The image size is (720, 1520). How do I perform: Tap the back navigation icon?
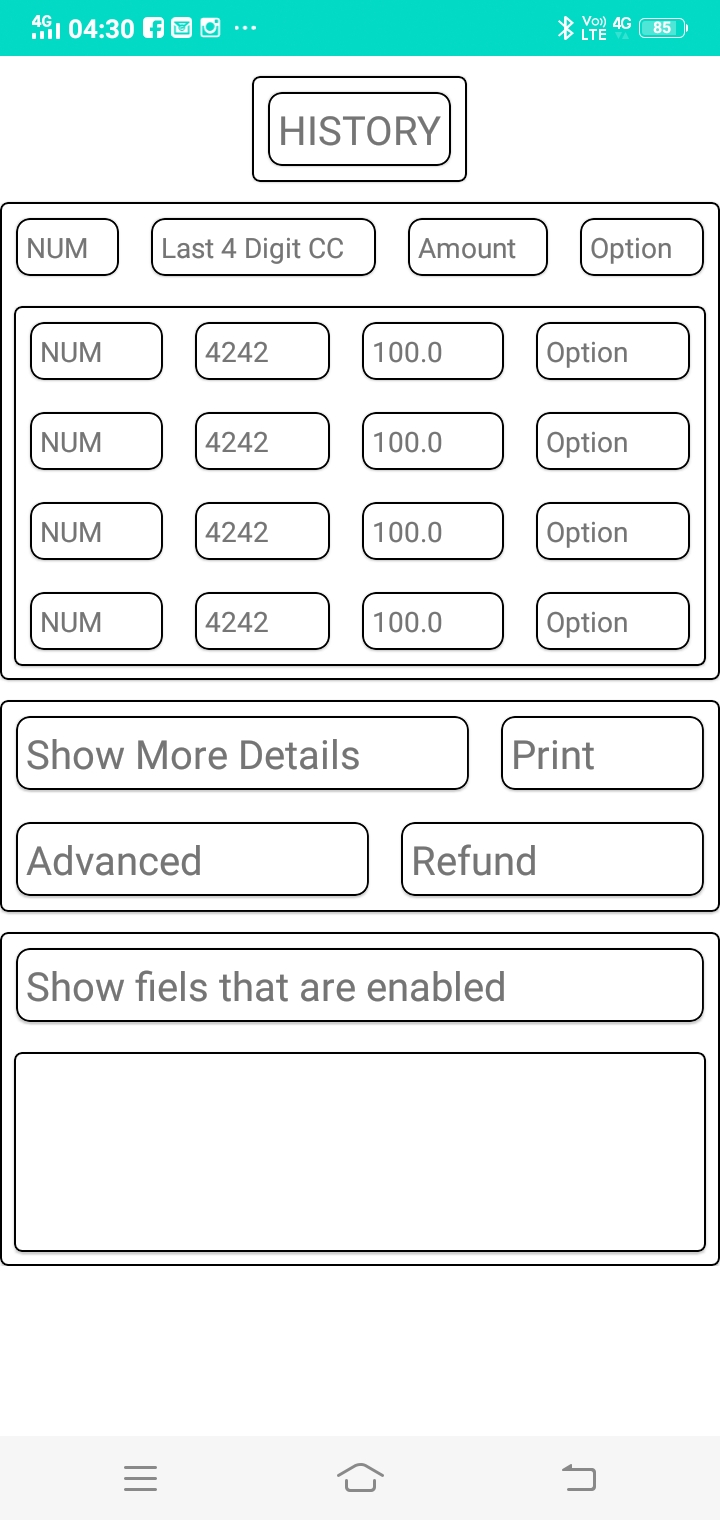pyautogui.click(x=579, y=1478)
